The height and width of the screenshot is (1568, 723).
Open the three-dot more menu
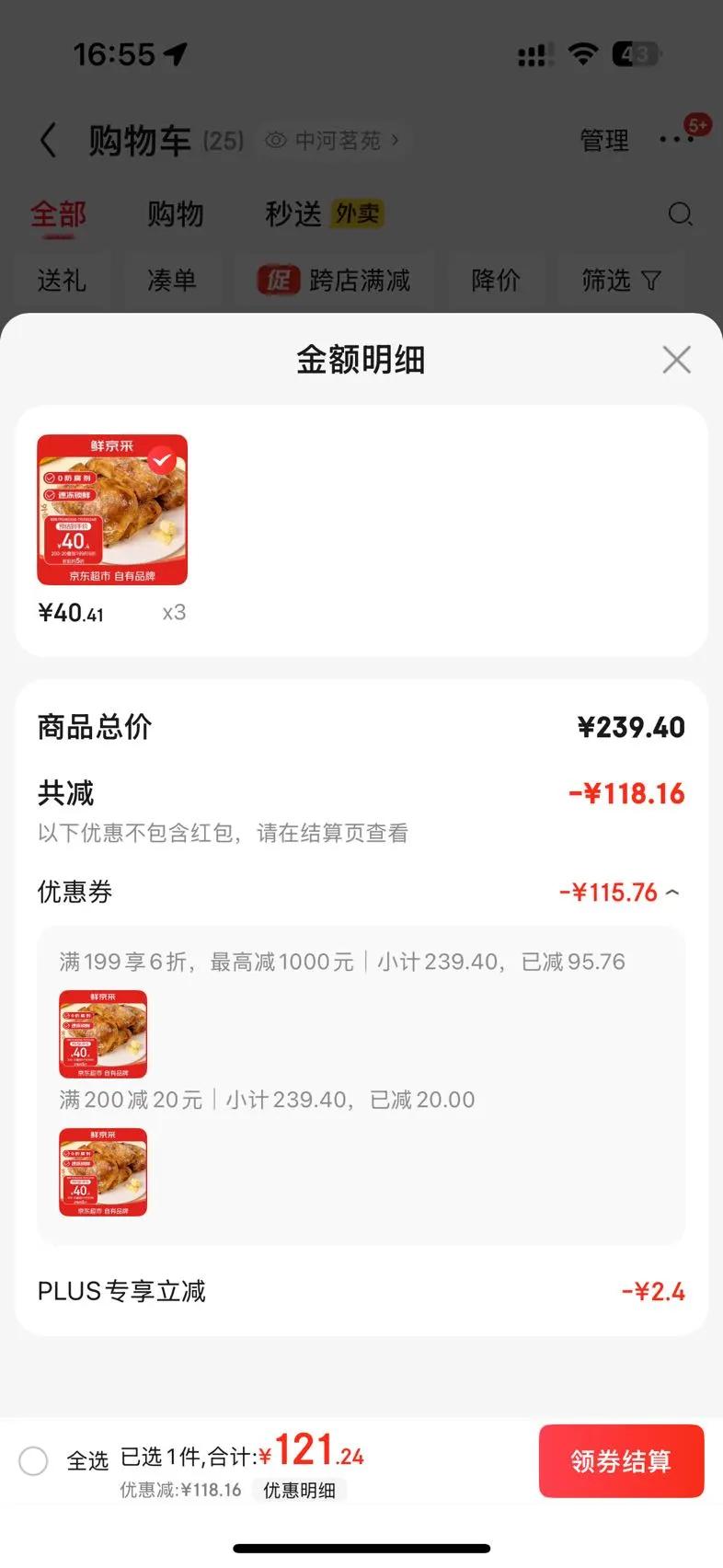(676, 140)
